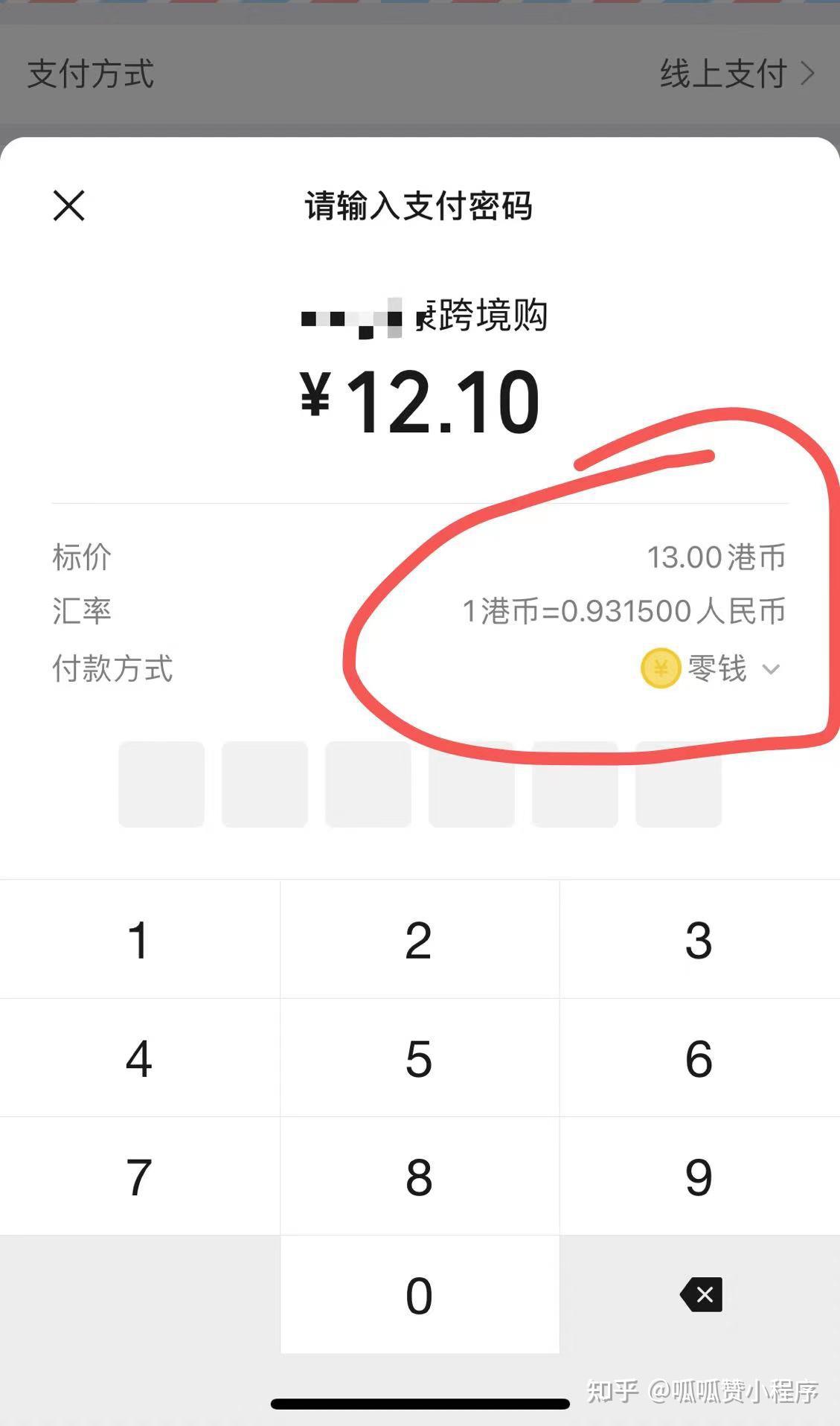
Task: Enter digit 8 on the keypad
Action: click(x=419, y=1176)
